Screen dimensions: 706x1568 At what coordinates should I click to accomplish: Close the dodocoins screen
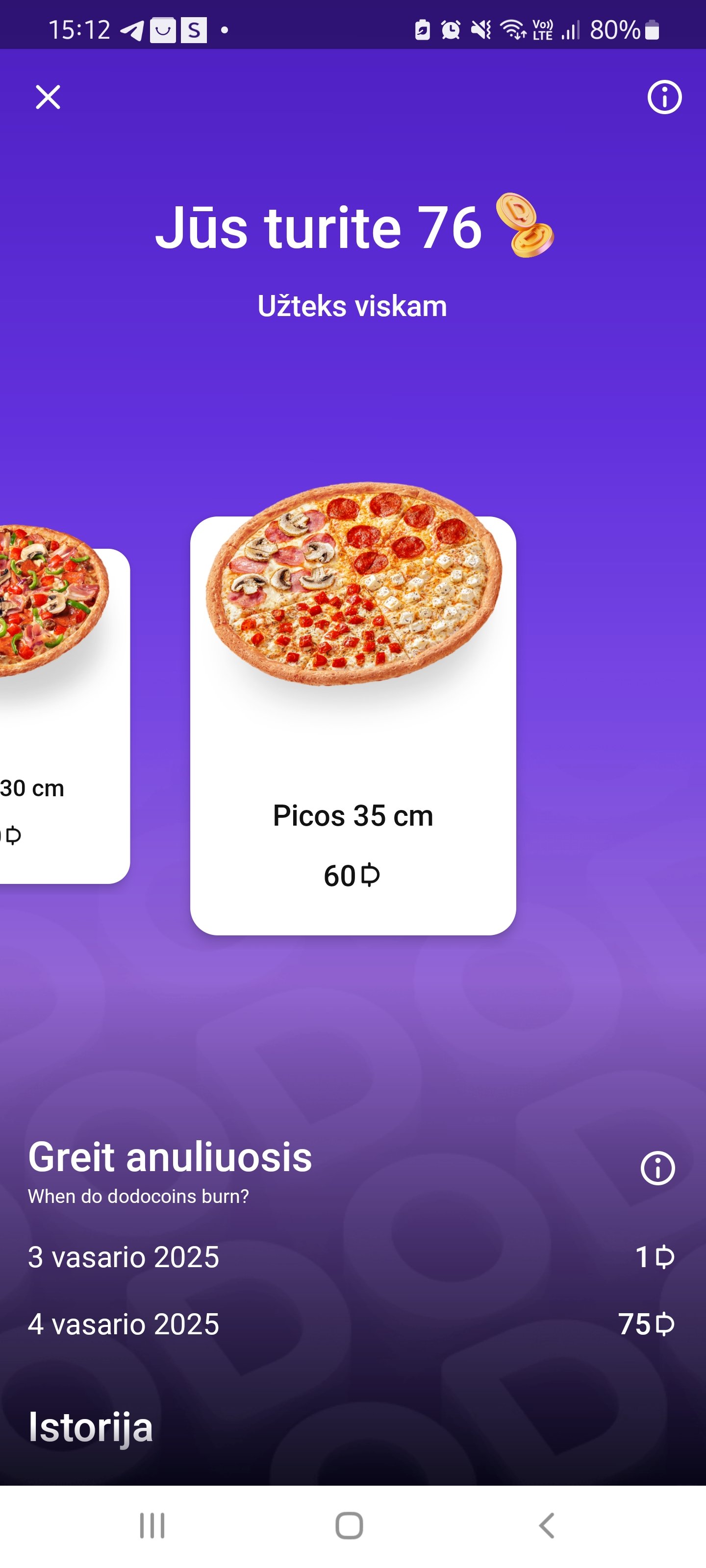(x=48, y=98)
